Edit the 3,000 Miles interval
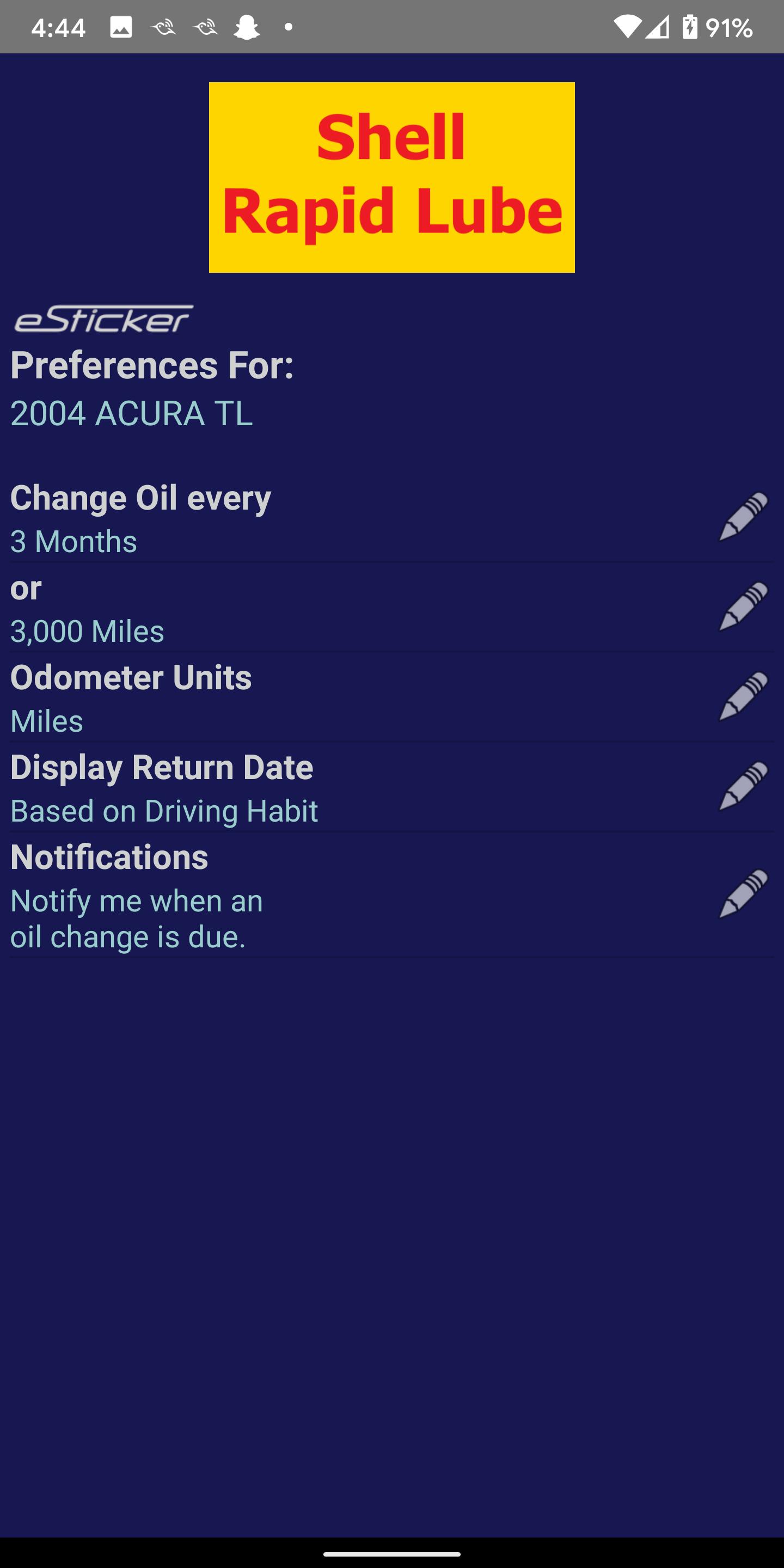This screenshot has width=784, height=1568. point(743,607)
